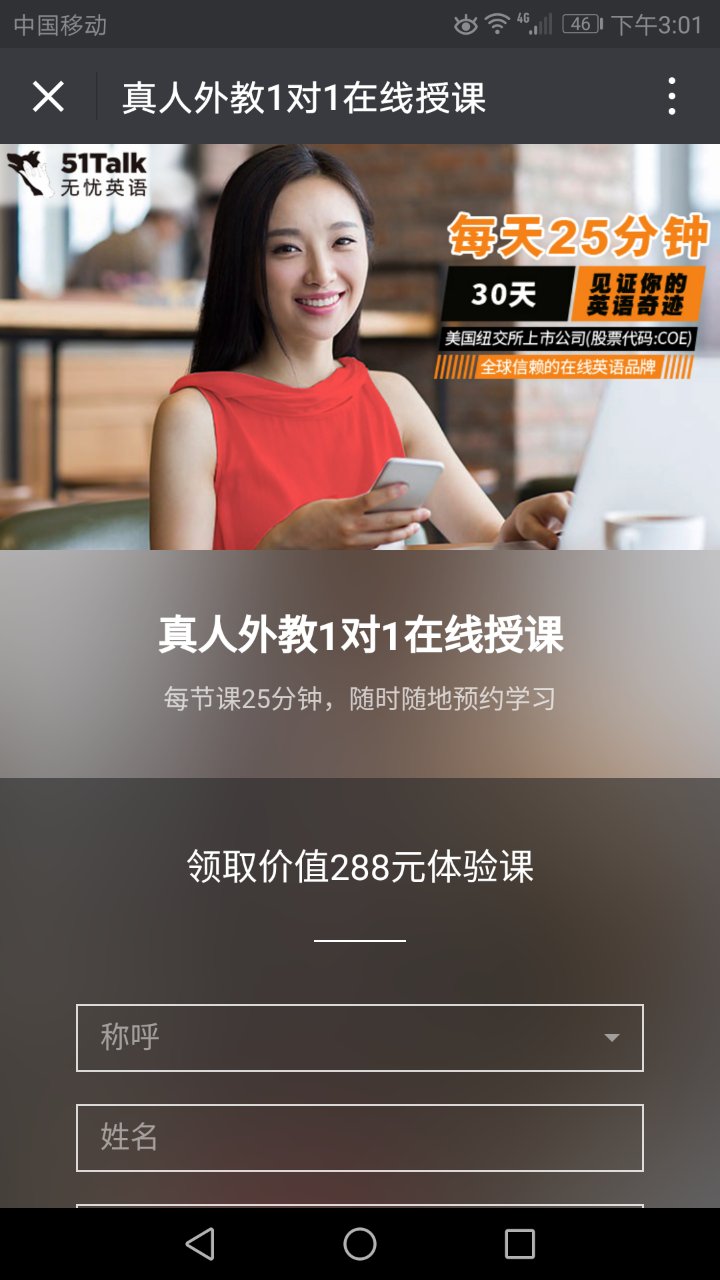
Task: Tap the system home button
Action: click(x=360, y=1244)
